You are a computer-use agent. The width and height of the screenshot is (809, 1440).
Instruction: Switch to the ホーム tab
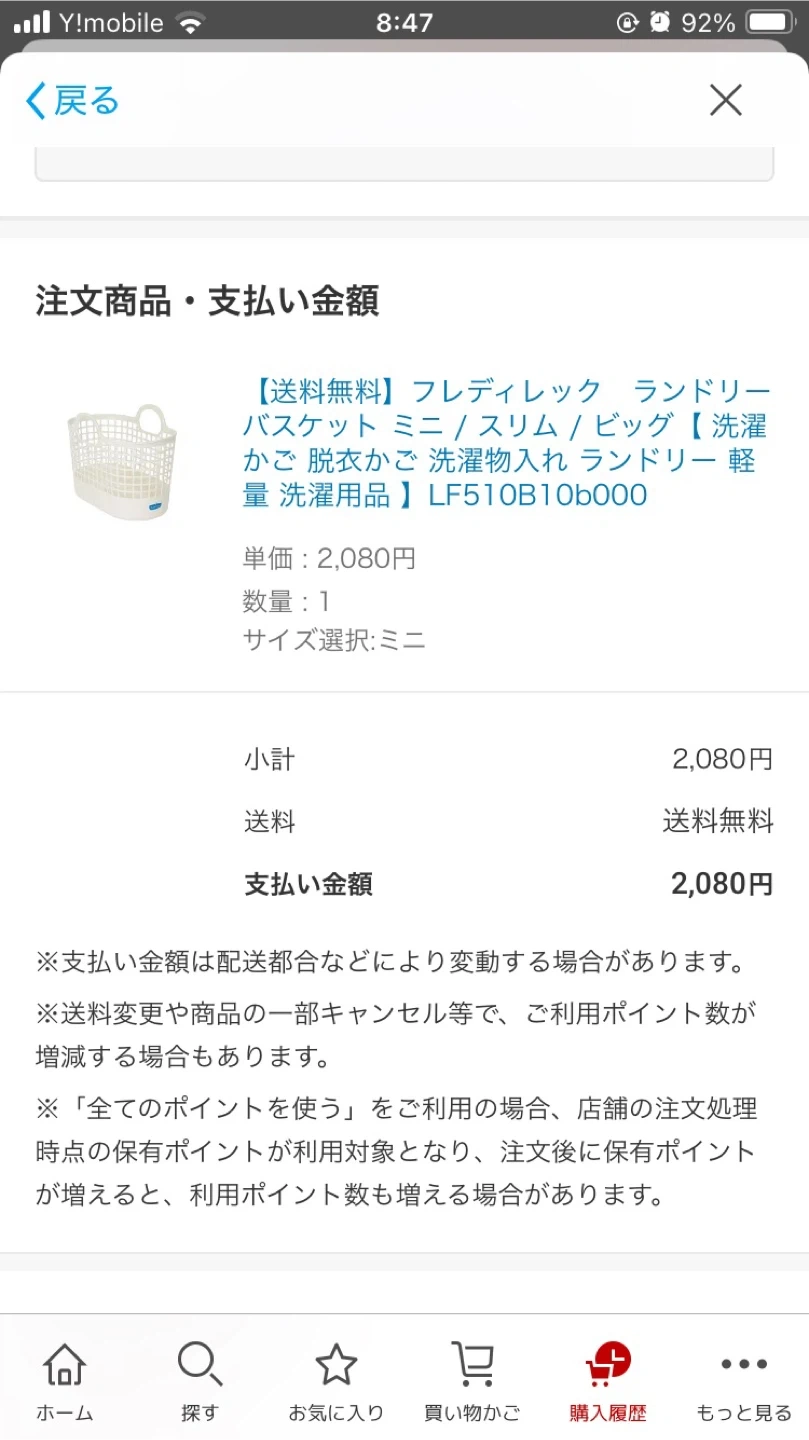65,1381
